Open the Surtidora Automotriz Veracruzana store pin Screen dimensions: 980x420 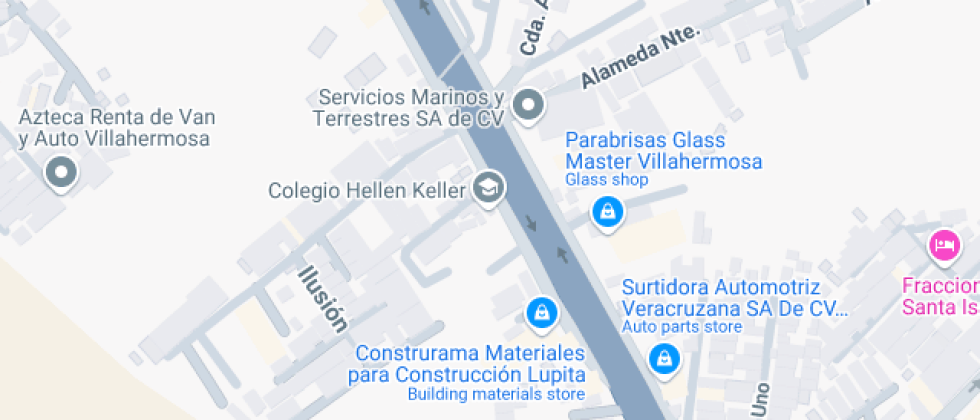663,357
